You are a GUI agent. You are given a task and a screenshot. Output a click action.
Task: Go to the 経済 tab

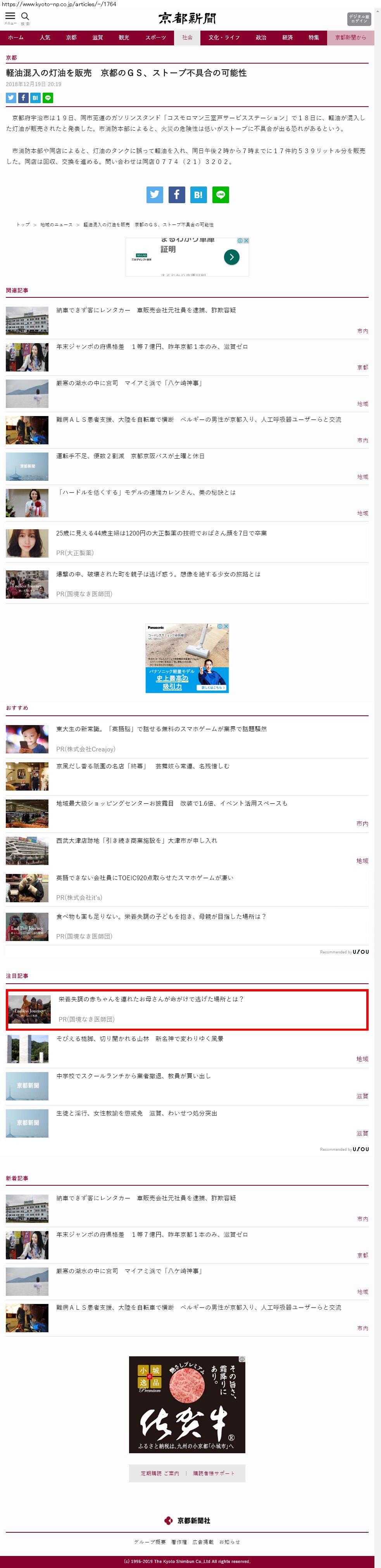click(287, 38)
